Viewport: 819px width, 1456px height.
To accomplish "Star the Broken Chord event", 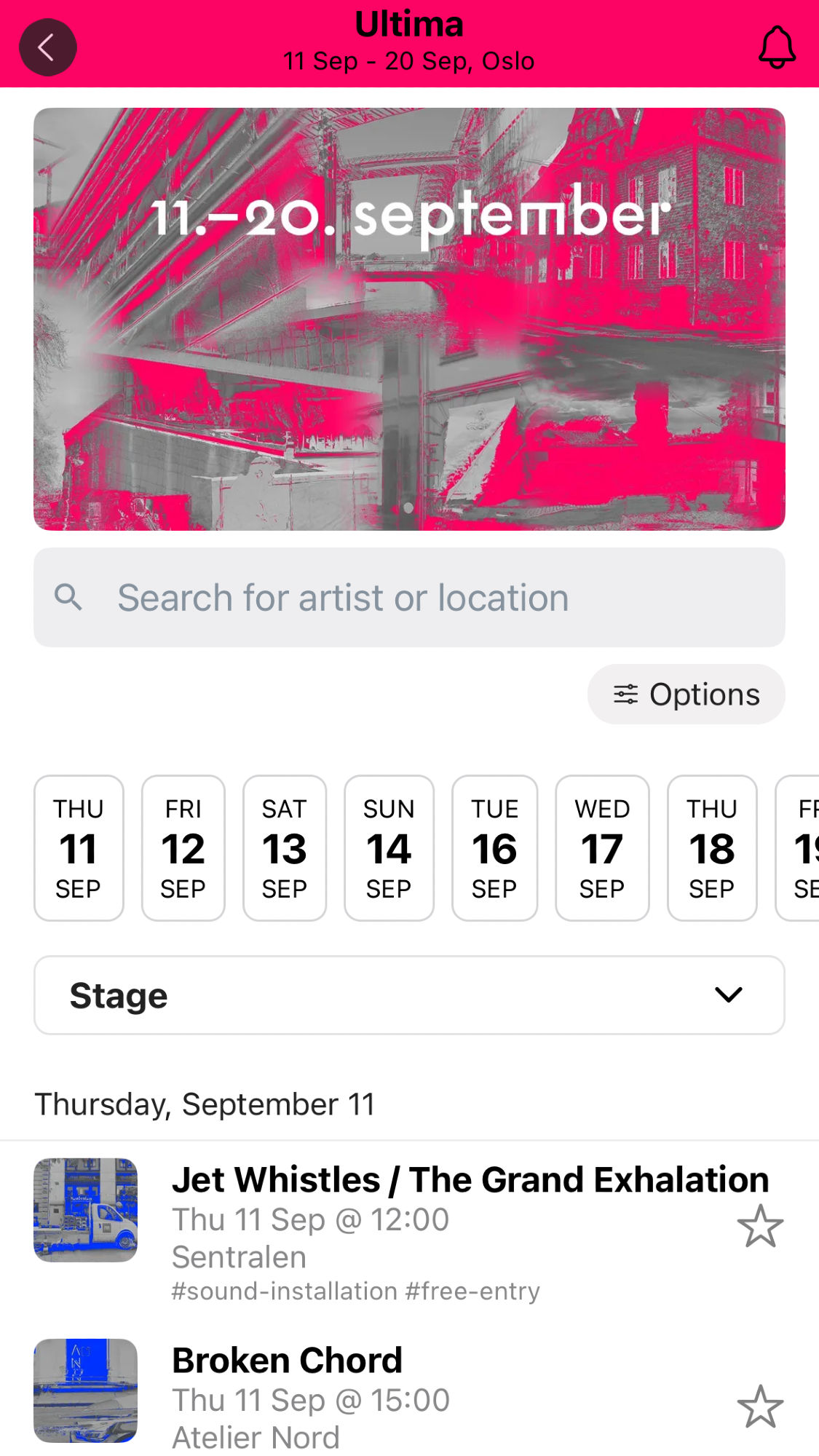I will (760, 1406).
